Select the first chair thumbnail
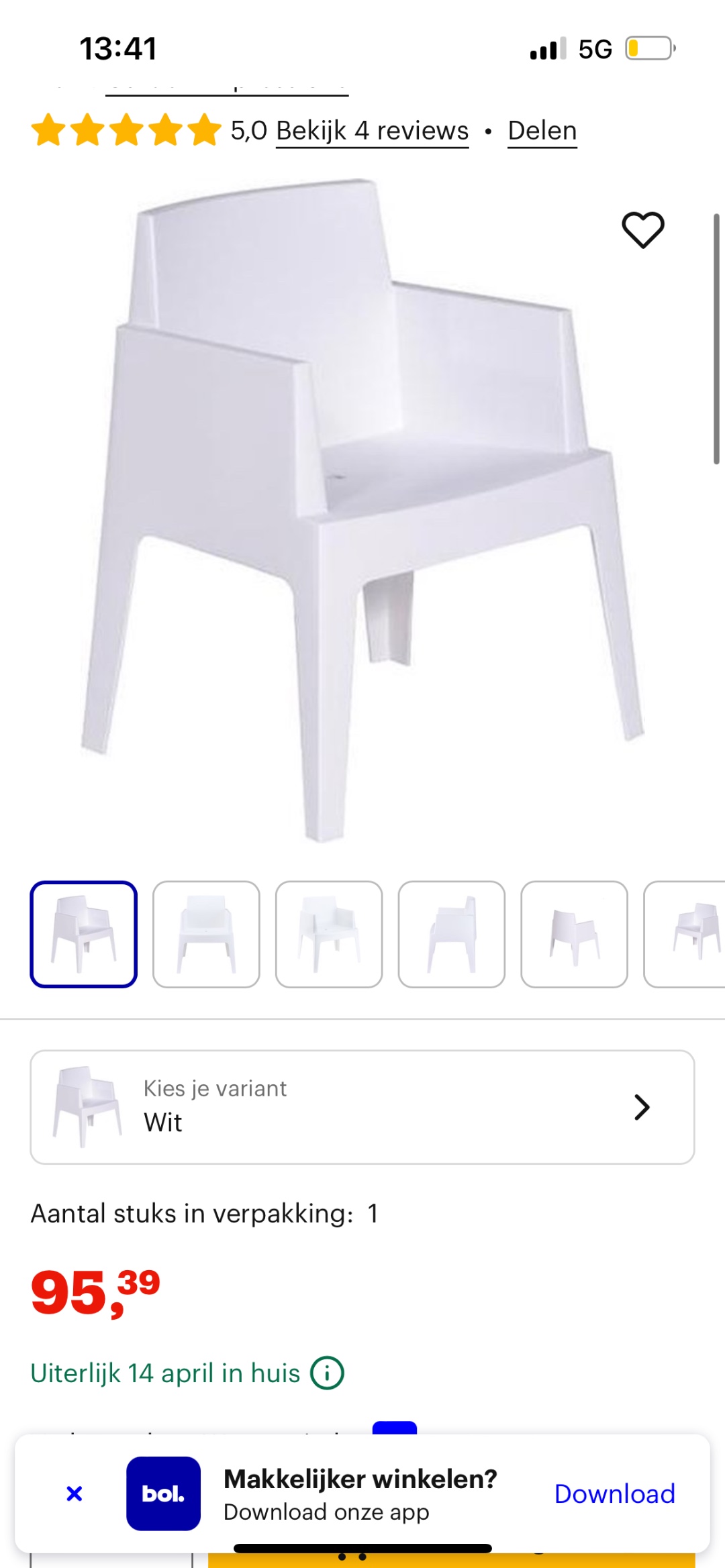The image size is (725, 1568). [x=84, y=934]
